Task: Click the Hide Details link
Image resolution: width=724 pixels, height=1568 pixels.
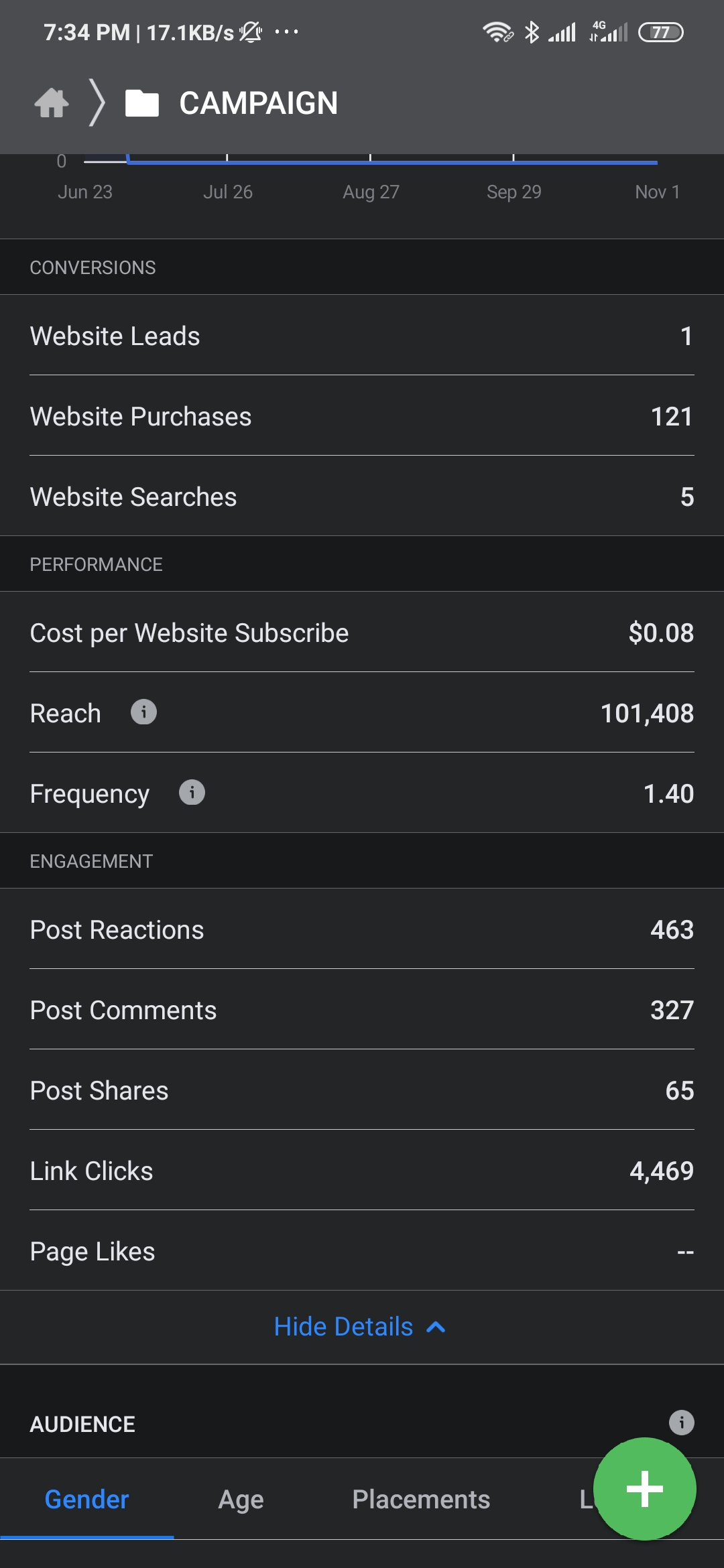Action: click(x=342, y=1325)
